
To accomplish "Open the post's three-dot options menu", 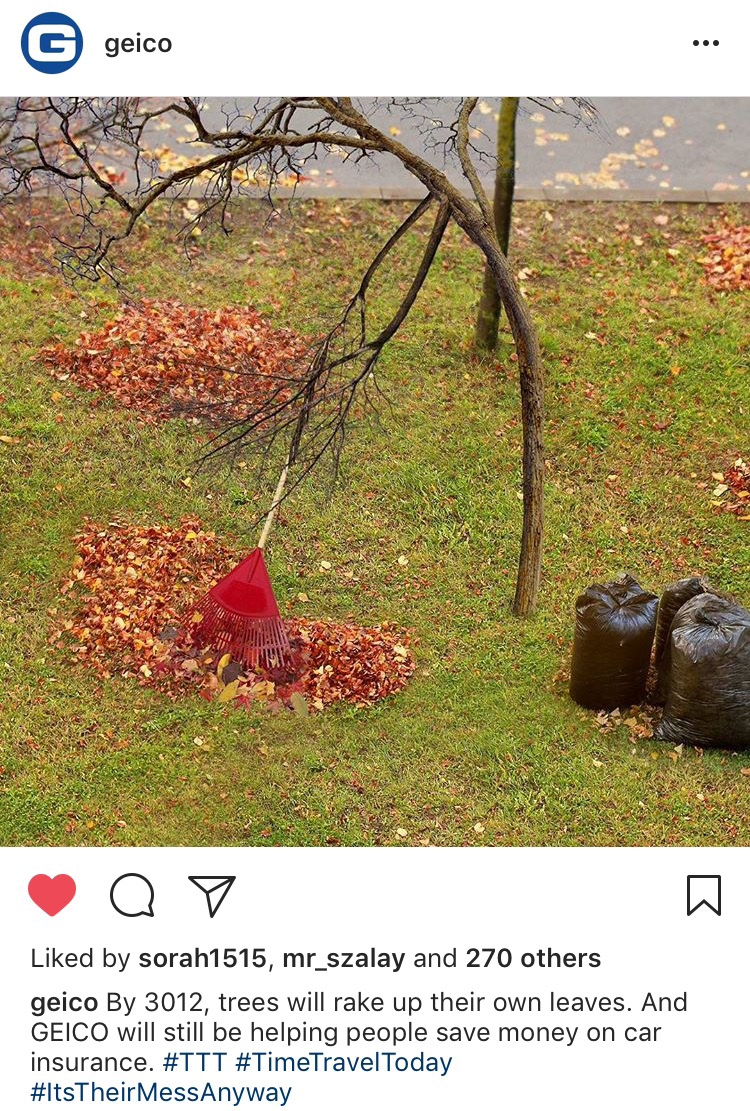I will [x=705, y=43].
